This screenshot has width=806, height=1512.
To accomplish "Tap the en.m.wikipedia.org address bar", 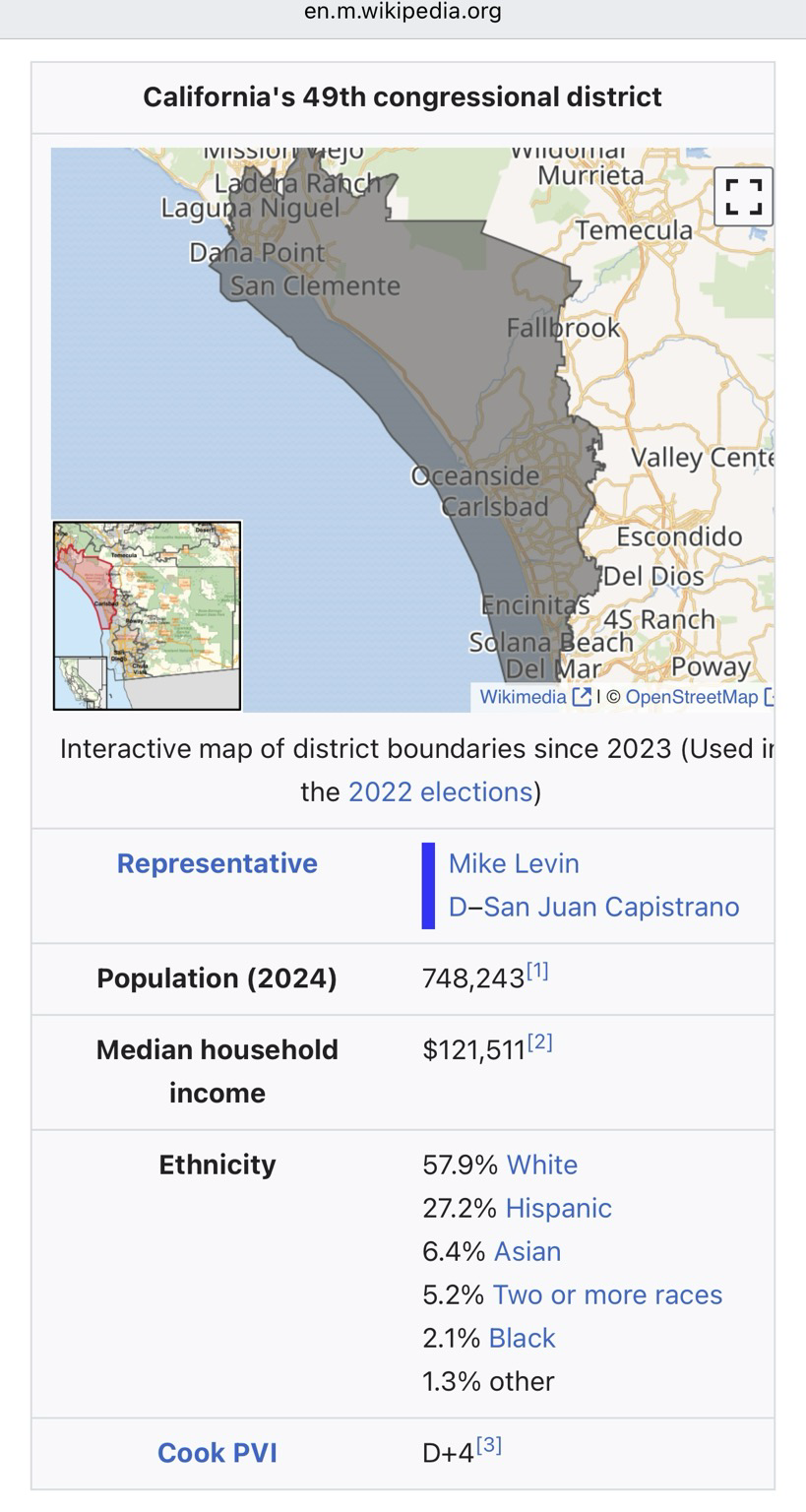I will (x=403, y=12).
